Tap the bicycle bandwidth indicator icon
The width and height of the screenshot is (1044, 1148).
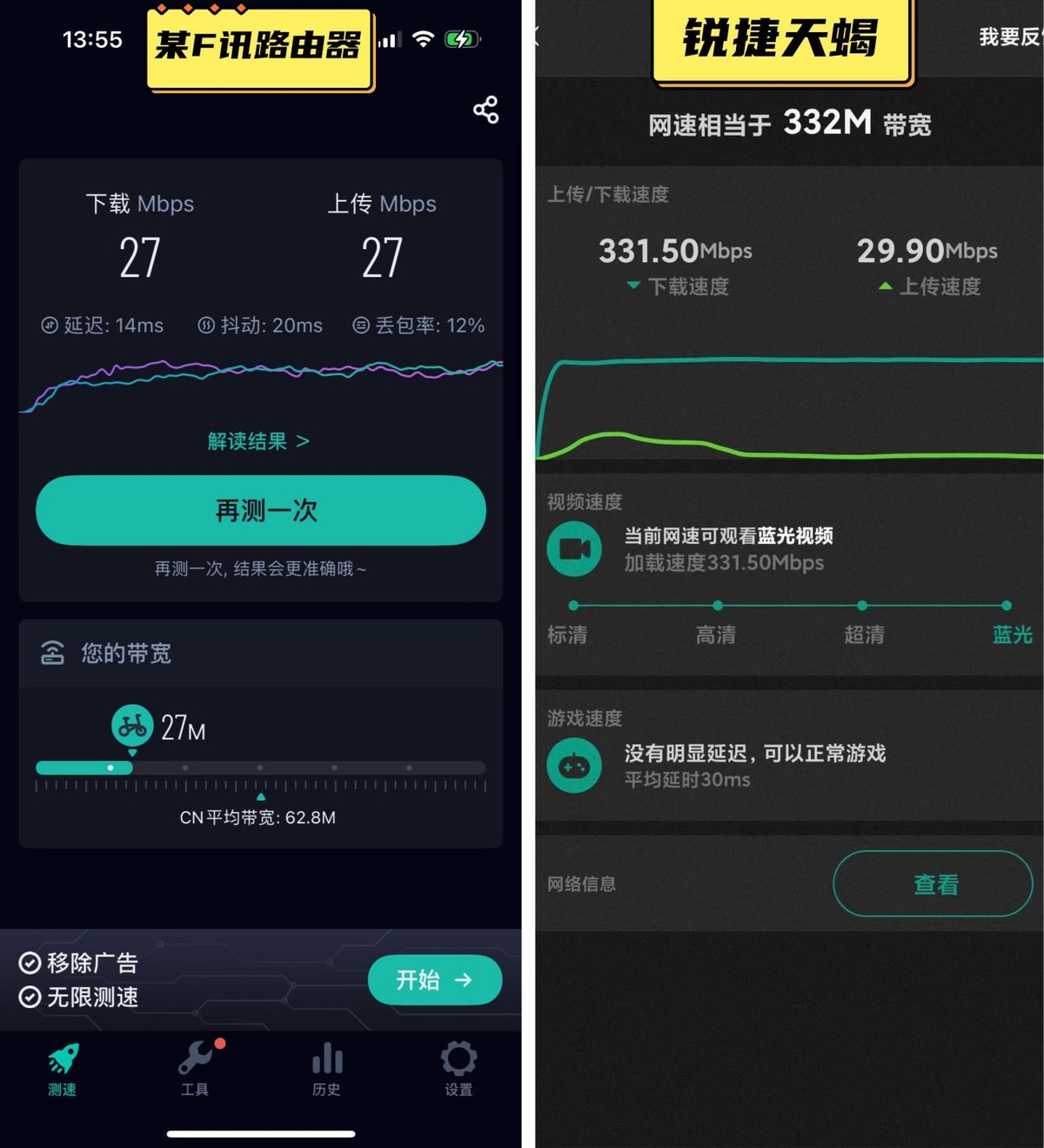click(132, 725)
